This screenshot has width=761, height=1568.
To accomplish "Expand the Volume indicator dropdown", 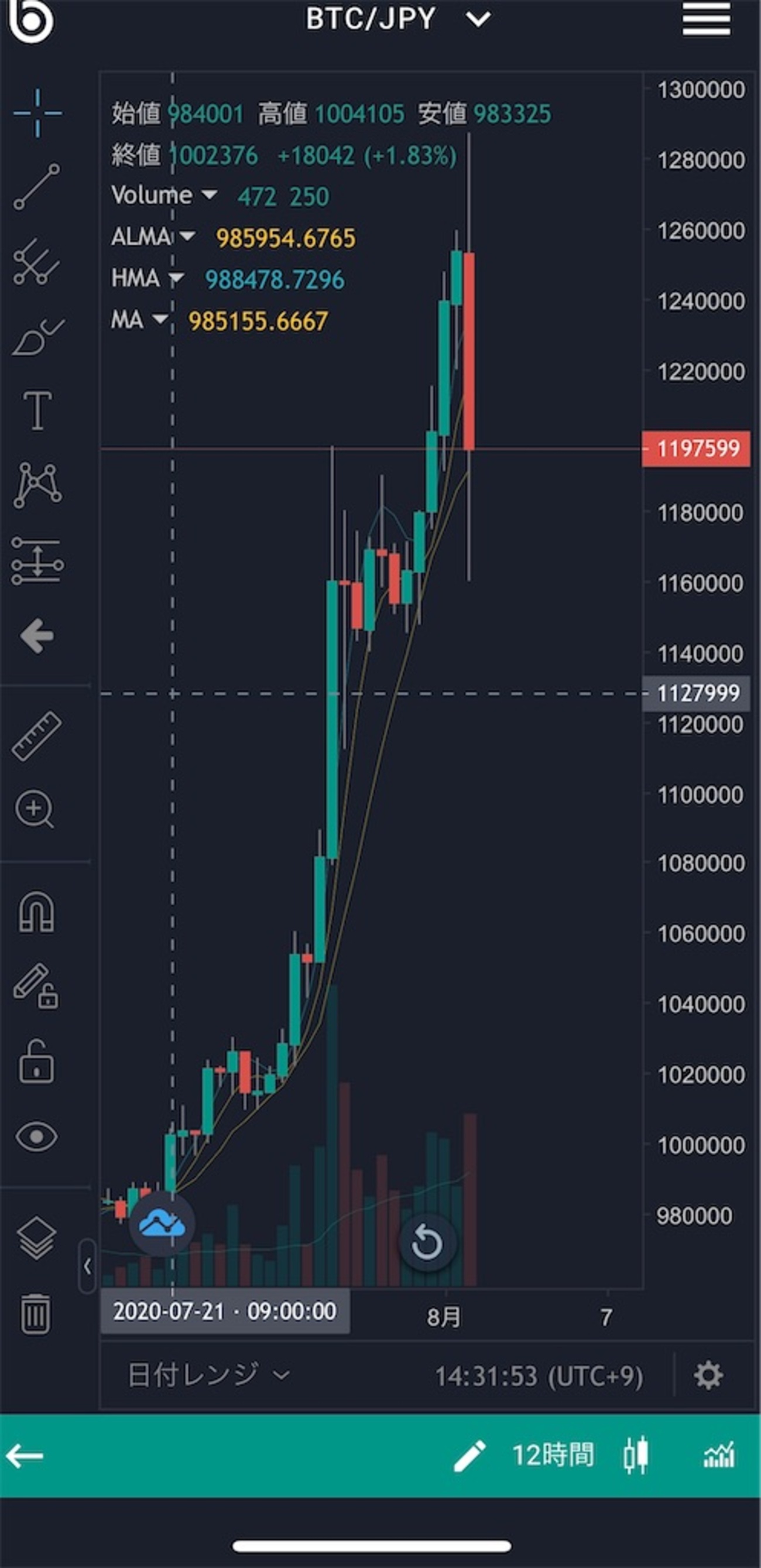I will click(x=210, y=196).
